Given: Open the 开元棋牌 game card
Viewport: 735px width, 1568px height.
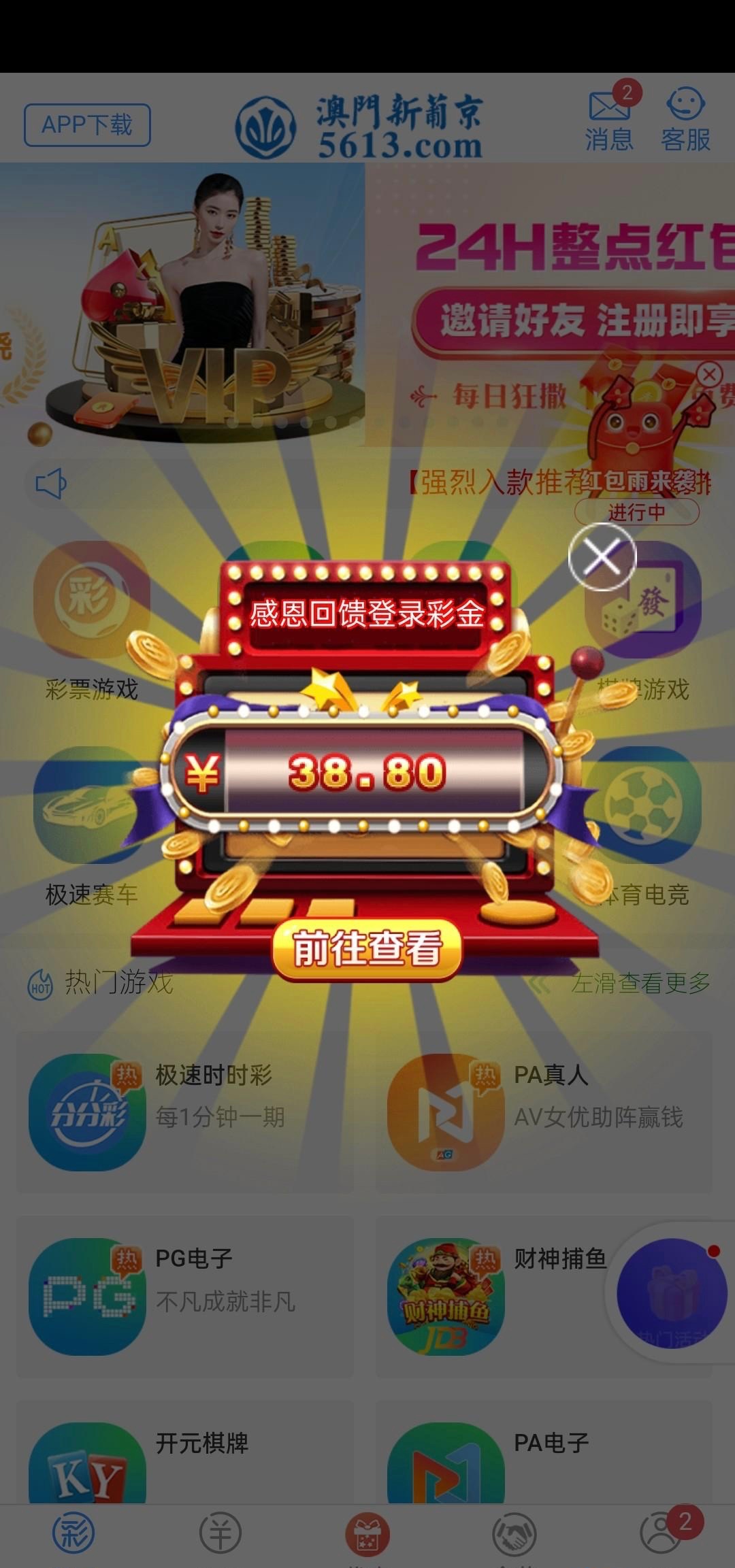Looking at the screenshot, I should (x=184, y=1463).
